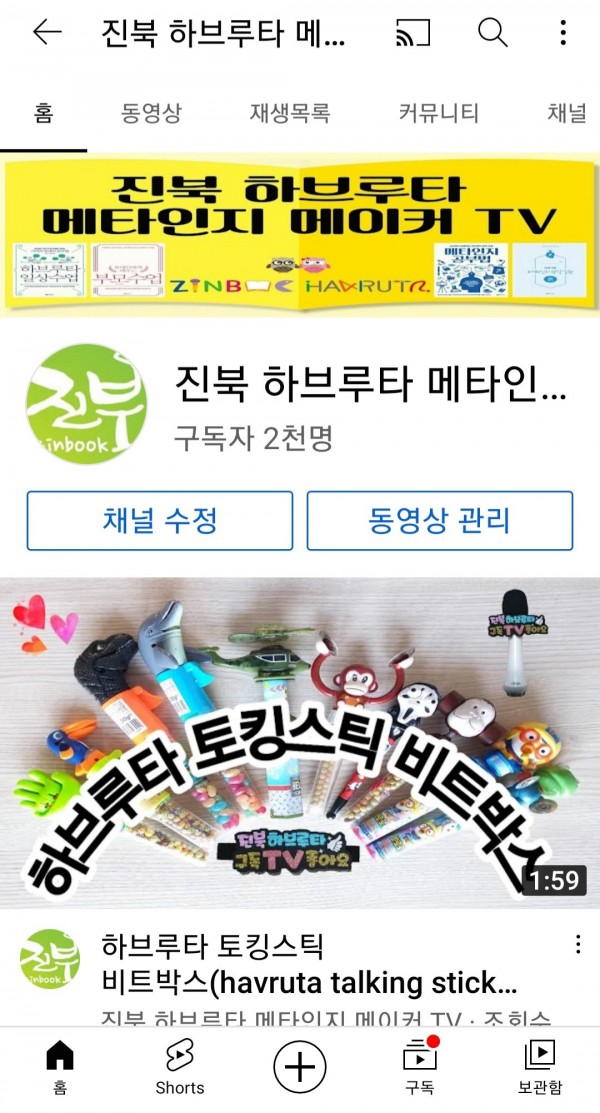The width and height of the screenshot is (600, 1113).
Task: Open the 보관함 library tab
Action: (x=540, y=1066)
